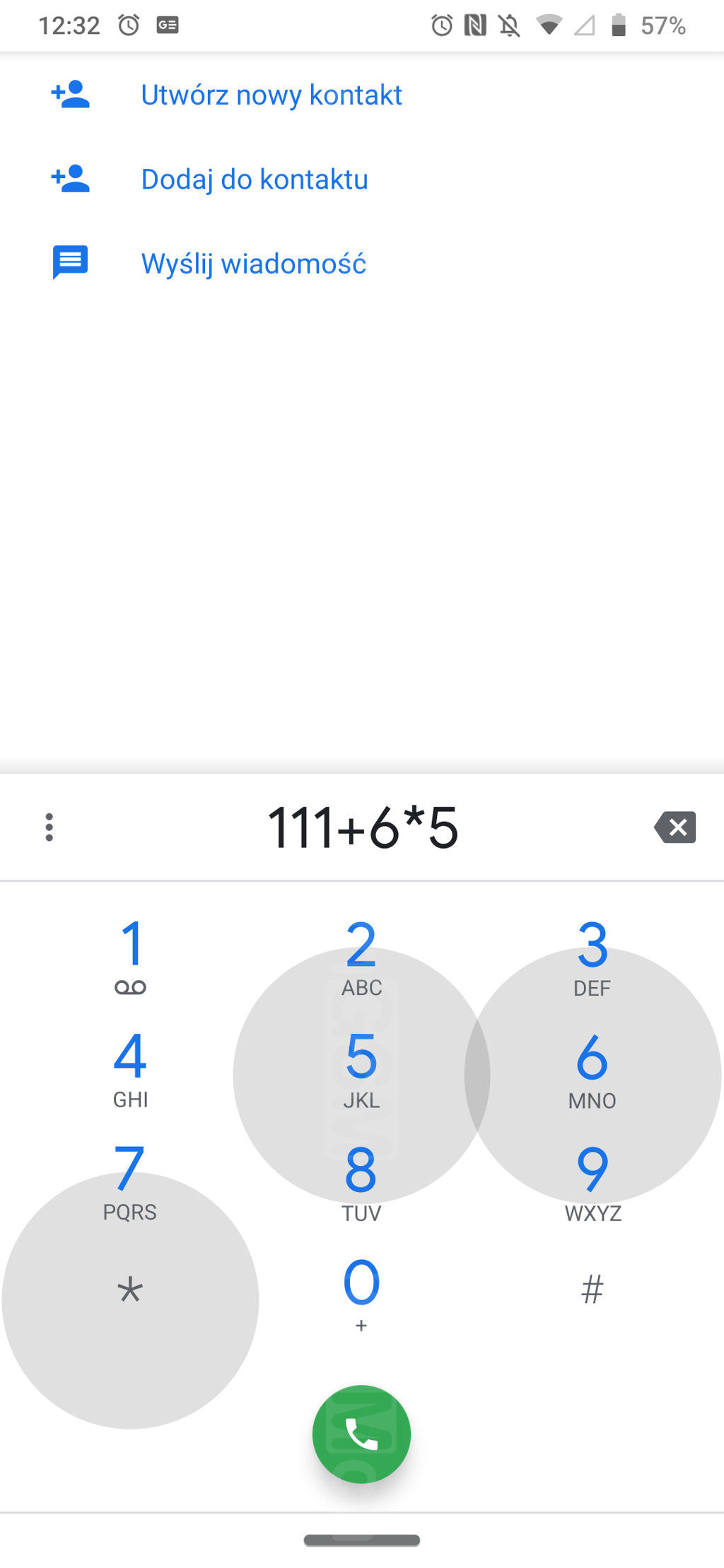Image resolution: width=724 pixels, height=1568 pixels.
Task: Enter digit 3 DEF
Action: (592, 955)
